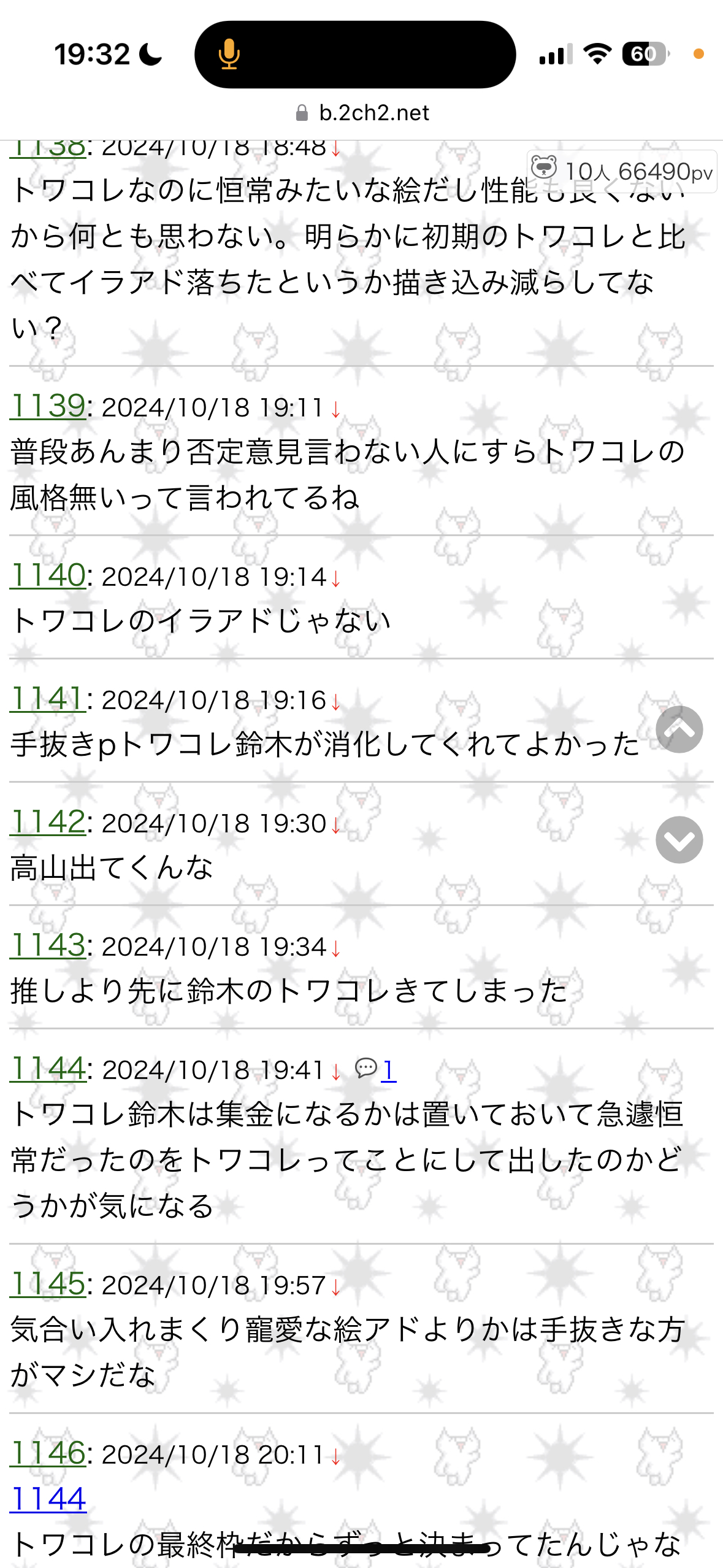Jump to top with the up arrow button

tap(679, 729)
